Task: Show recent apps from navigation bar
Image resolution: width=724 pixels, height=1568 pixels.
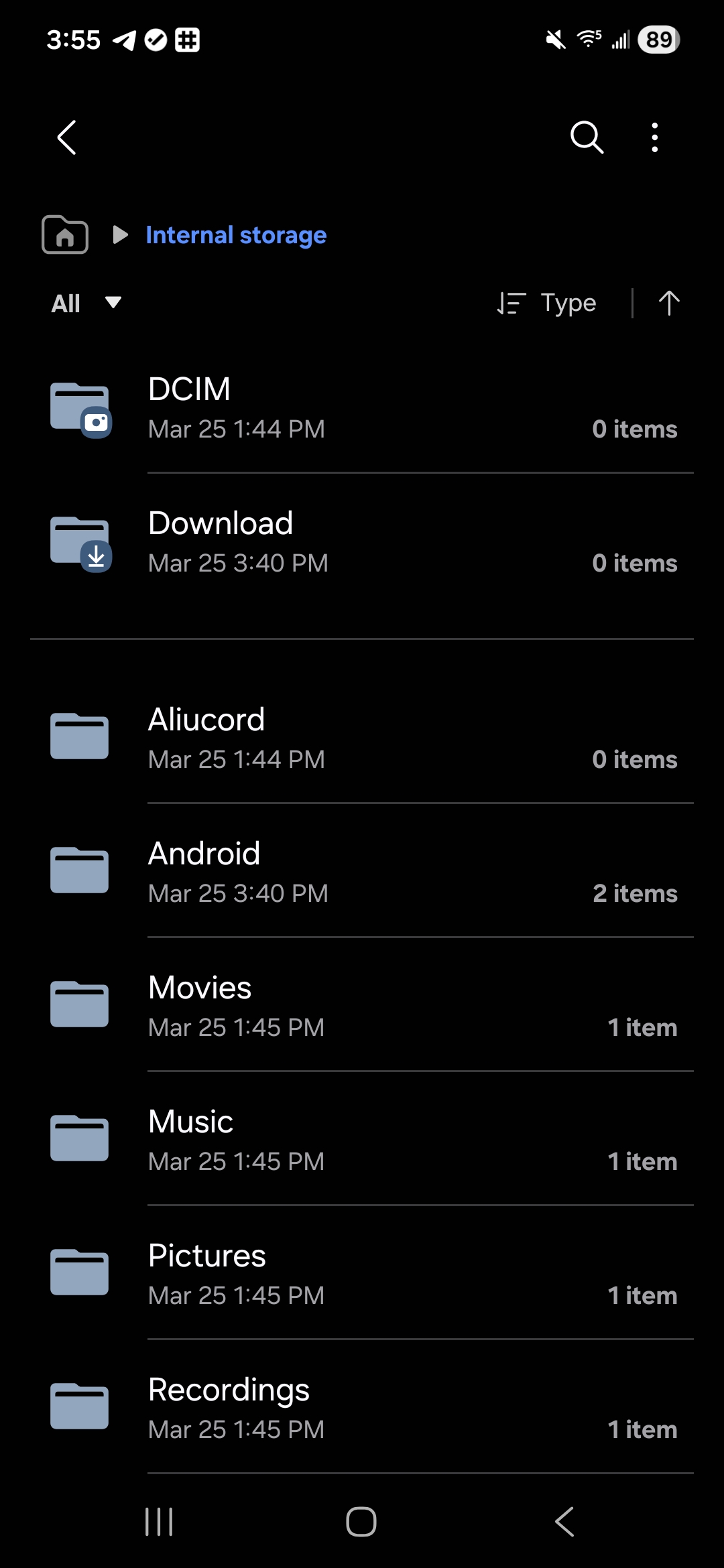Action: 159,1522
